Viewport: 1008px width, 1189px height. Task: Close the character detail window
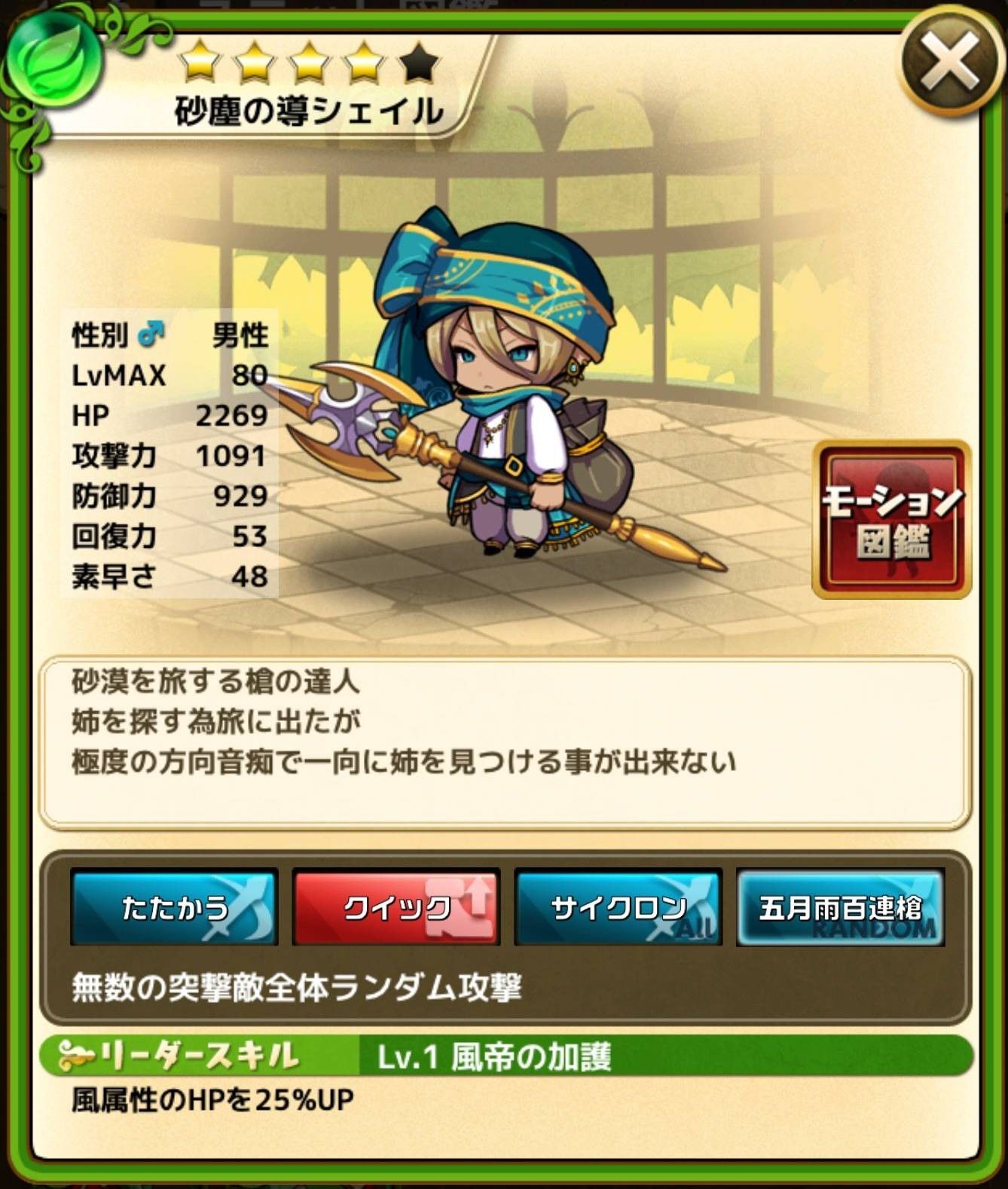coord(951,63)
